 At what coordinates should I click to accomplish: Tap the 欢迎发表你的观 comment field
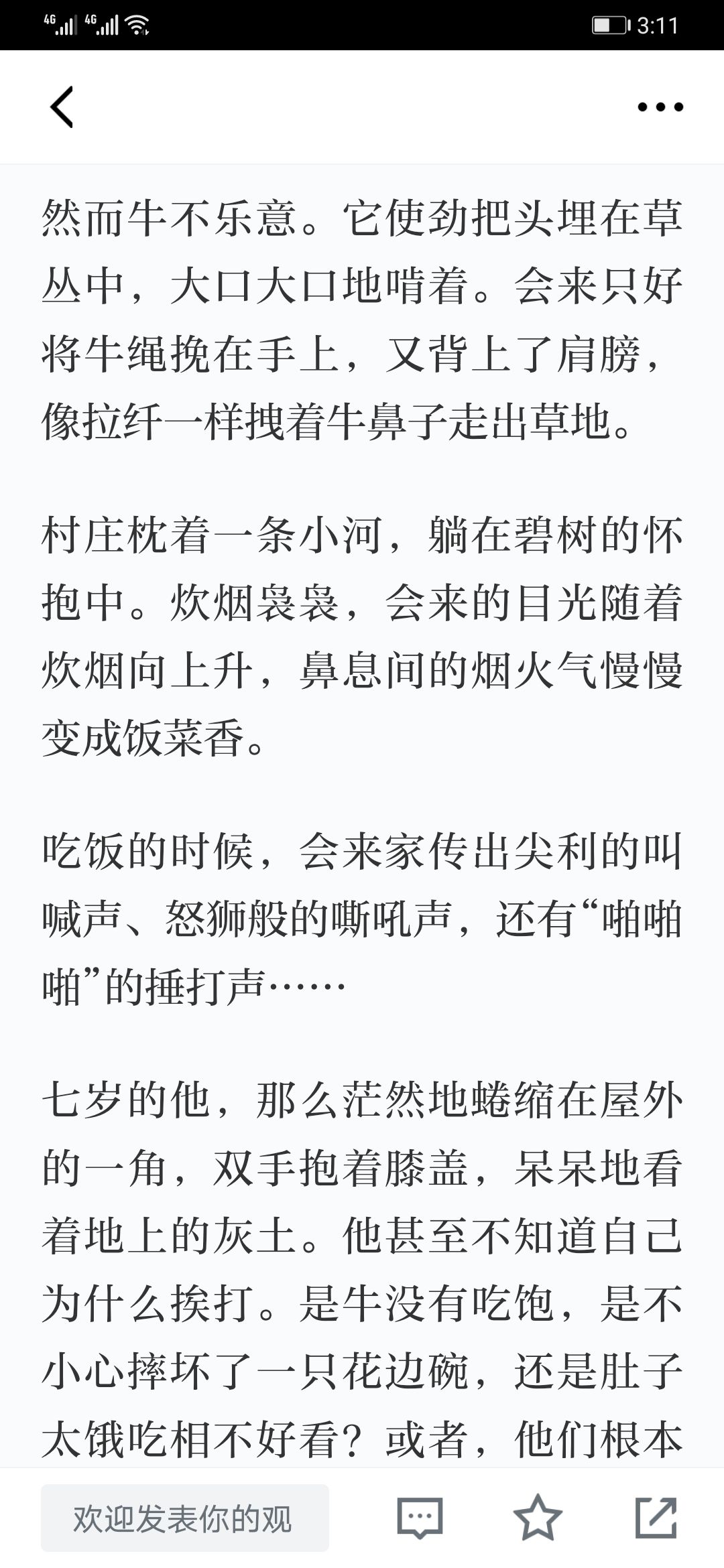(185, 1518)
